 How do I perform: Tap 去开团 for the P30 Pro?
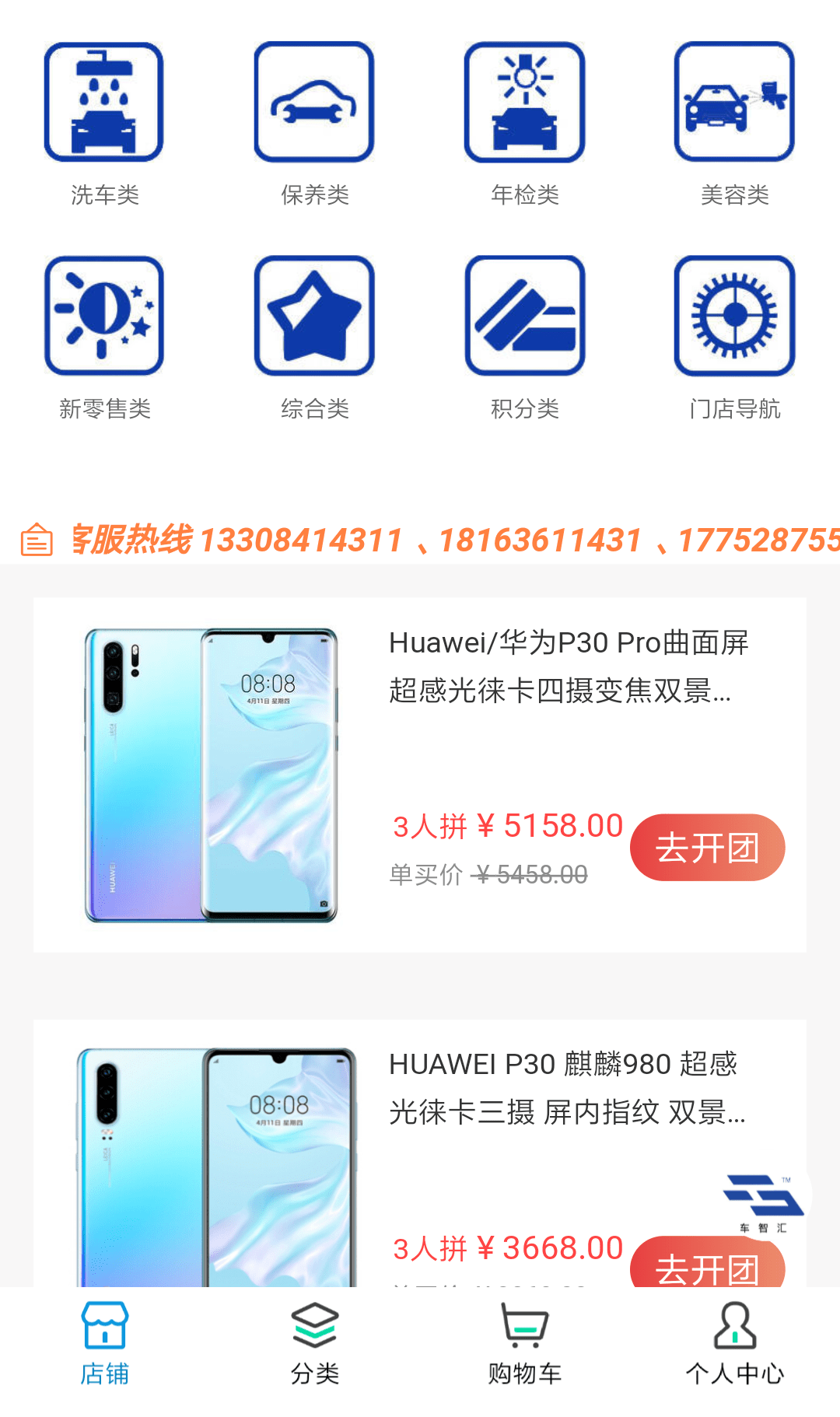point(707,848)
